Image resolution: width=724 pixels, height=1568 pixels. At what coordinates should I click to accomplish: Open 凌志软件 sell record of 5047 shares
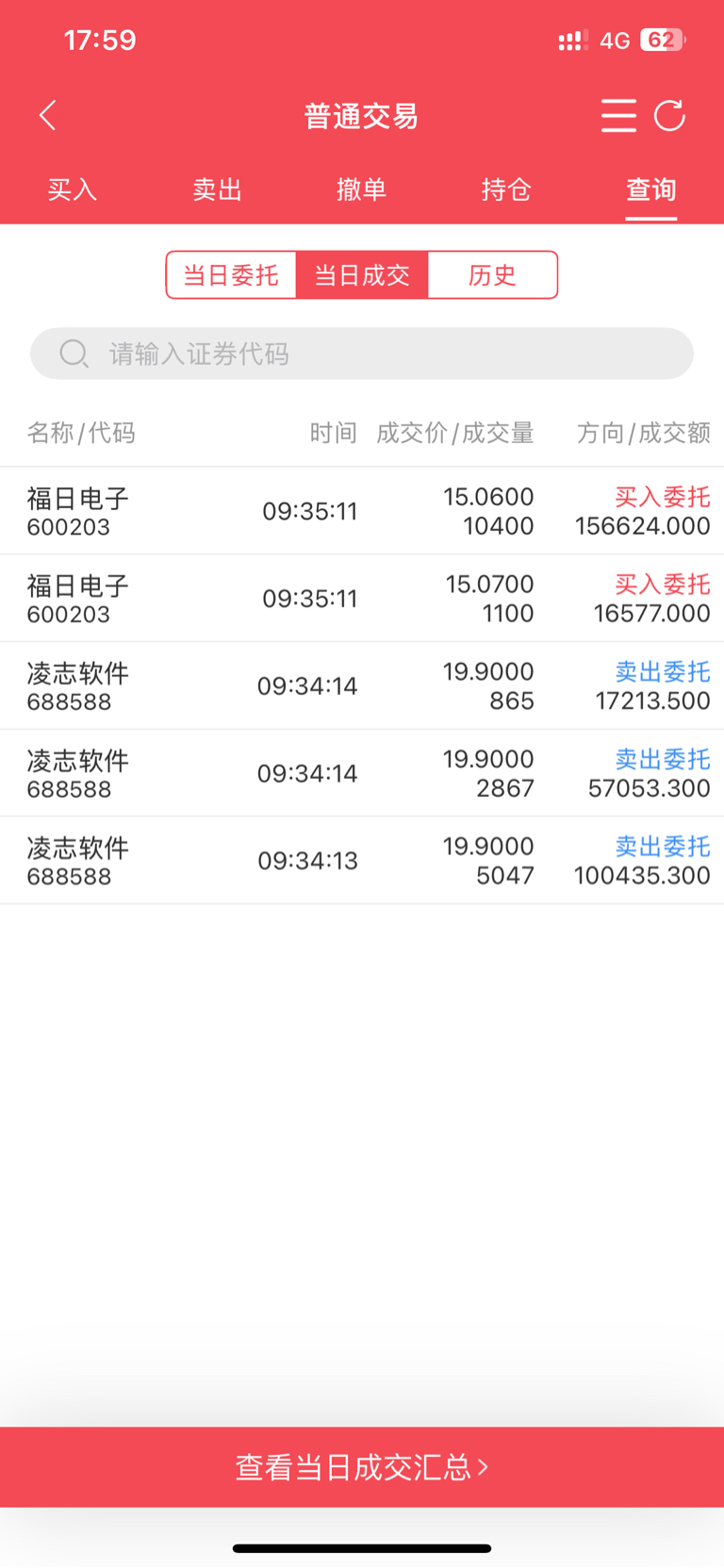tap(362, 861)
